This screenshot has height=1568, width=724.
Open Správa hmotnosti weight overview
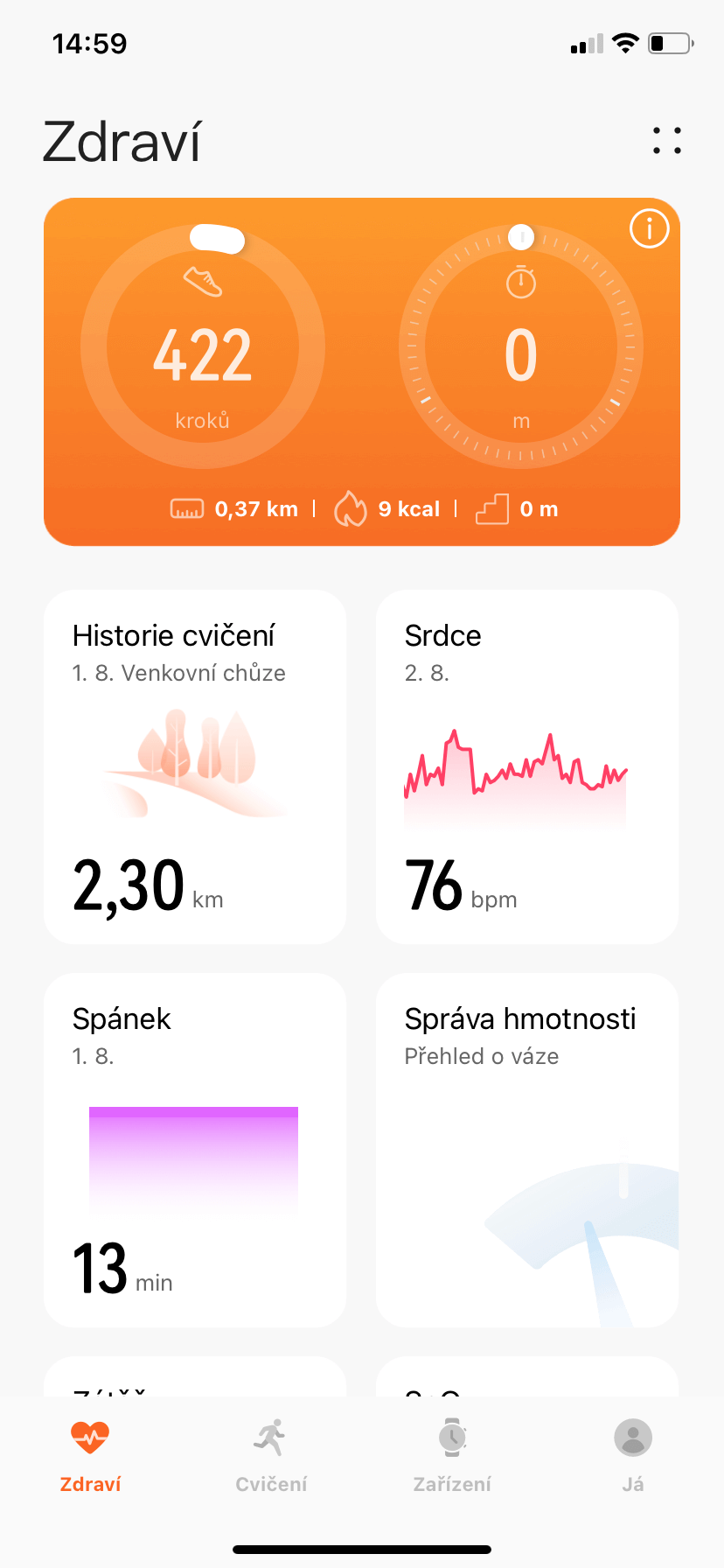coord(526,1150)
